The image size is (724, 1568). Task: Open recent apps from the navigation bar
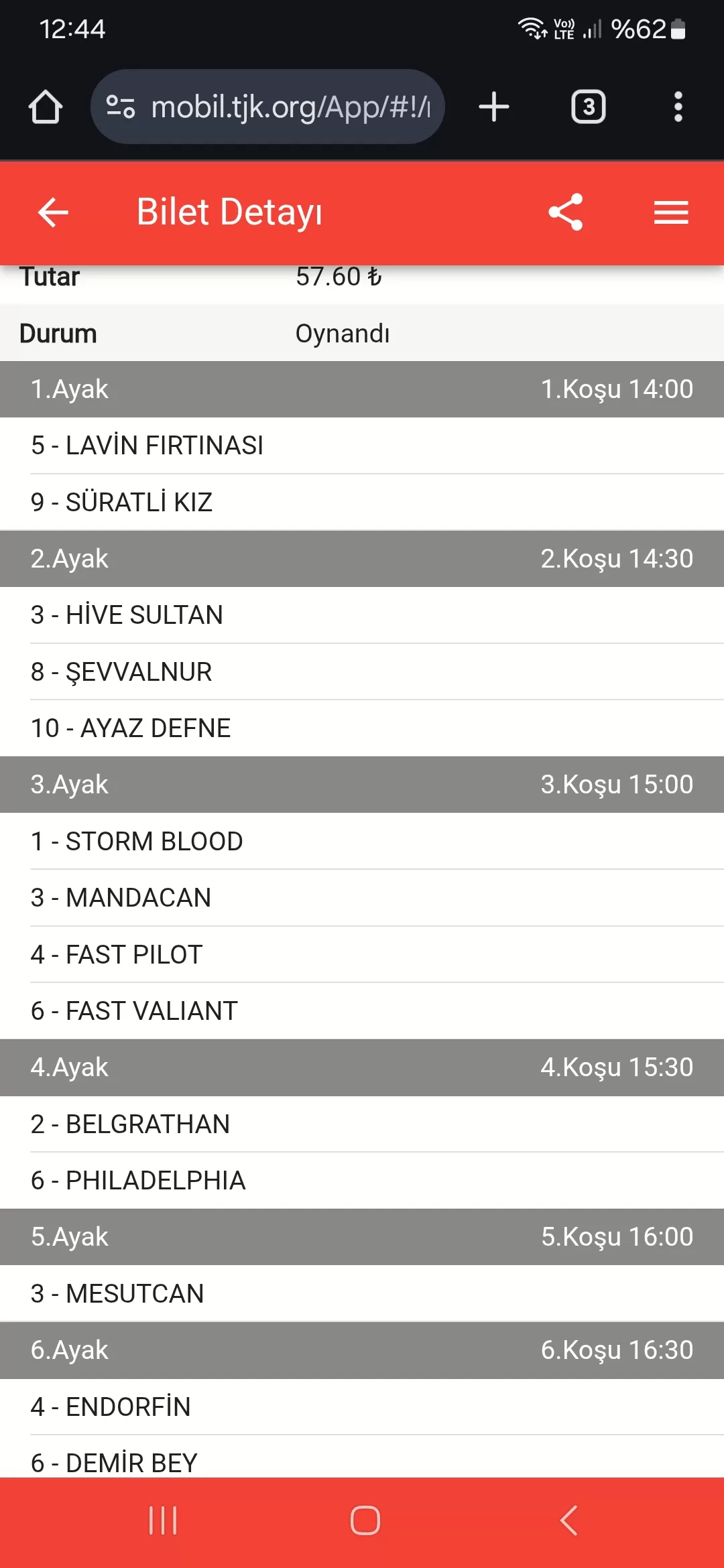[x=163, y=1520]
